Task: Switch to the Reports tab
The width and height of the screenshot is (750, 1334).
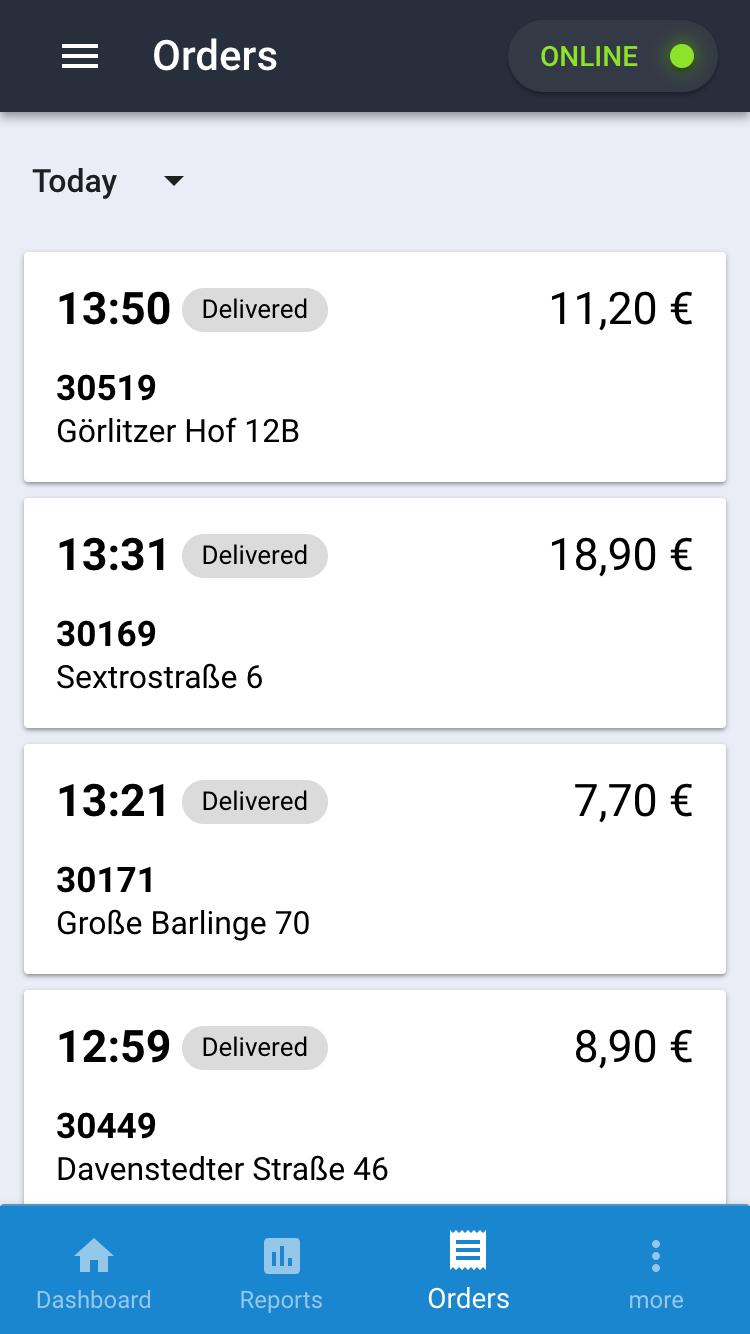Action: 281,1270
